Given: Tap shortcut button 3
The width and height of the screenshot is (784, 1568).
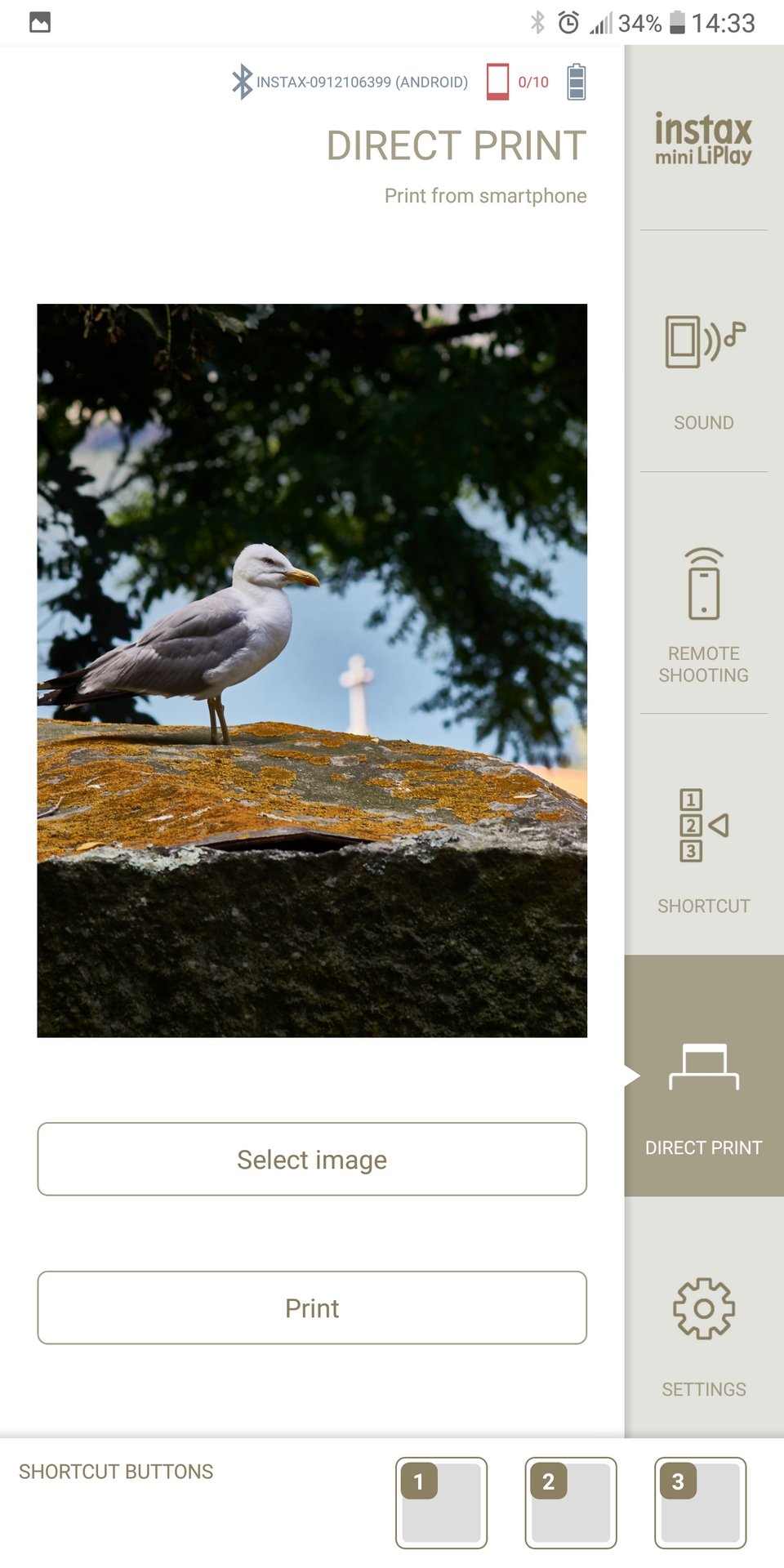Looking at the screenshot, I should tap(700, 1503).
